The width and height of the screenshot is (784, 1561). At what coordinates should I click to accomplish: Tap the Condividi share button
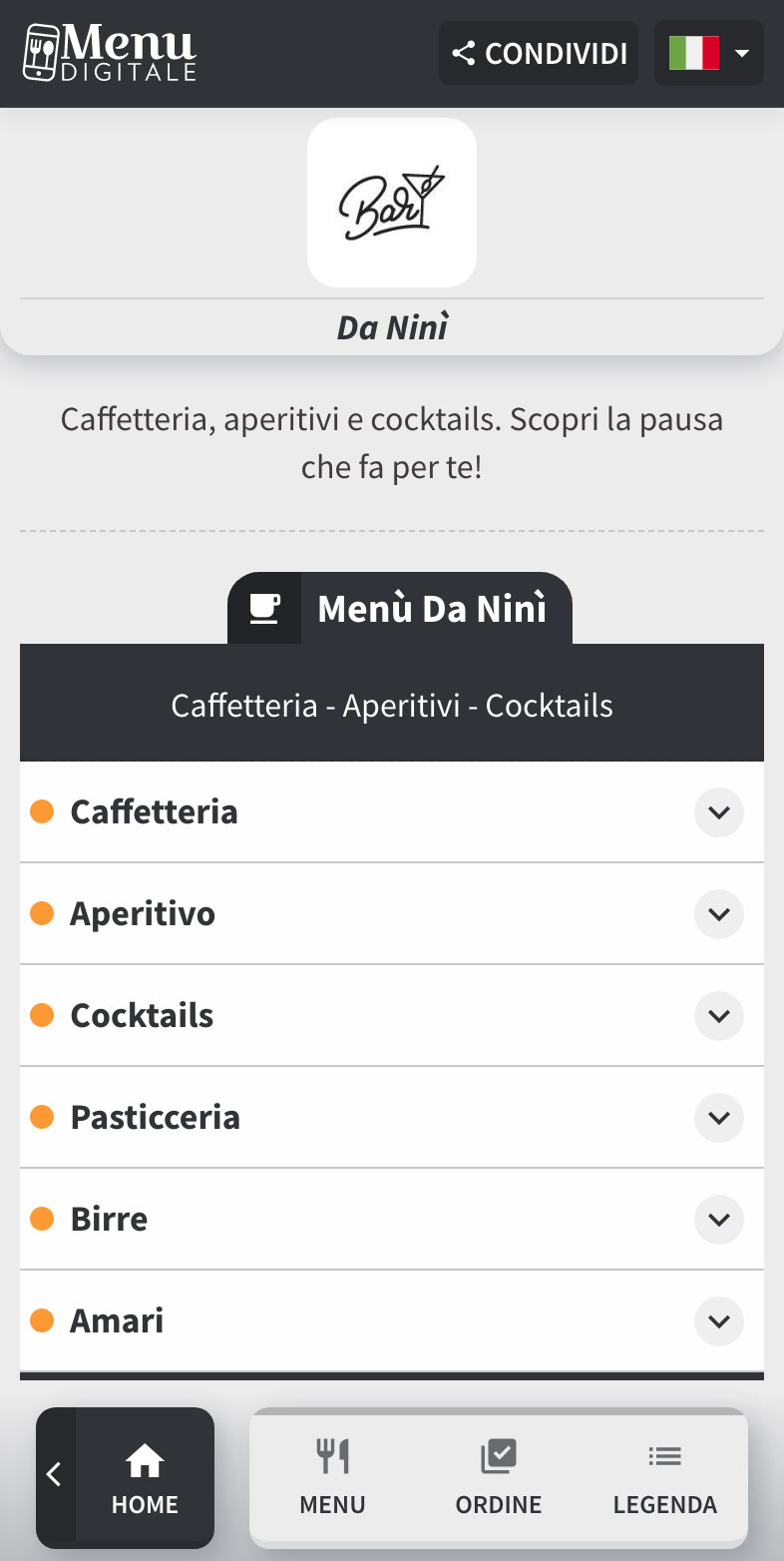click(x=539, y=53)
